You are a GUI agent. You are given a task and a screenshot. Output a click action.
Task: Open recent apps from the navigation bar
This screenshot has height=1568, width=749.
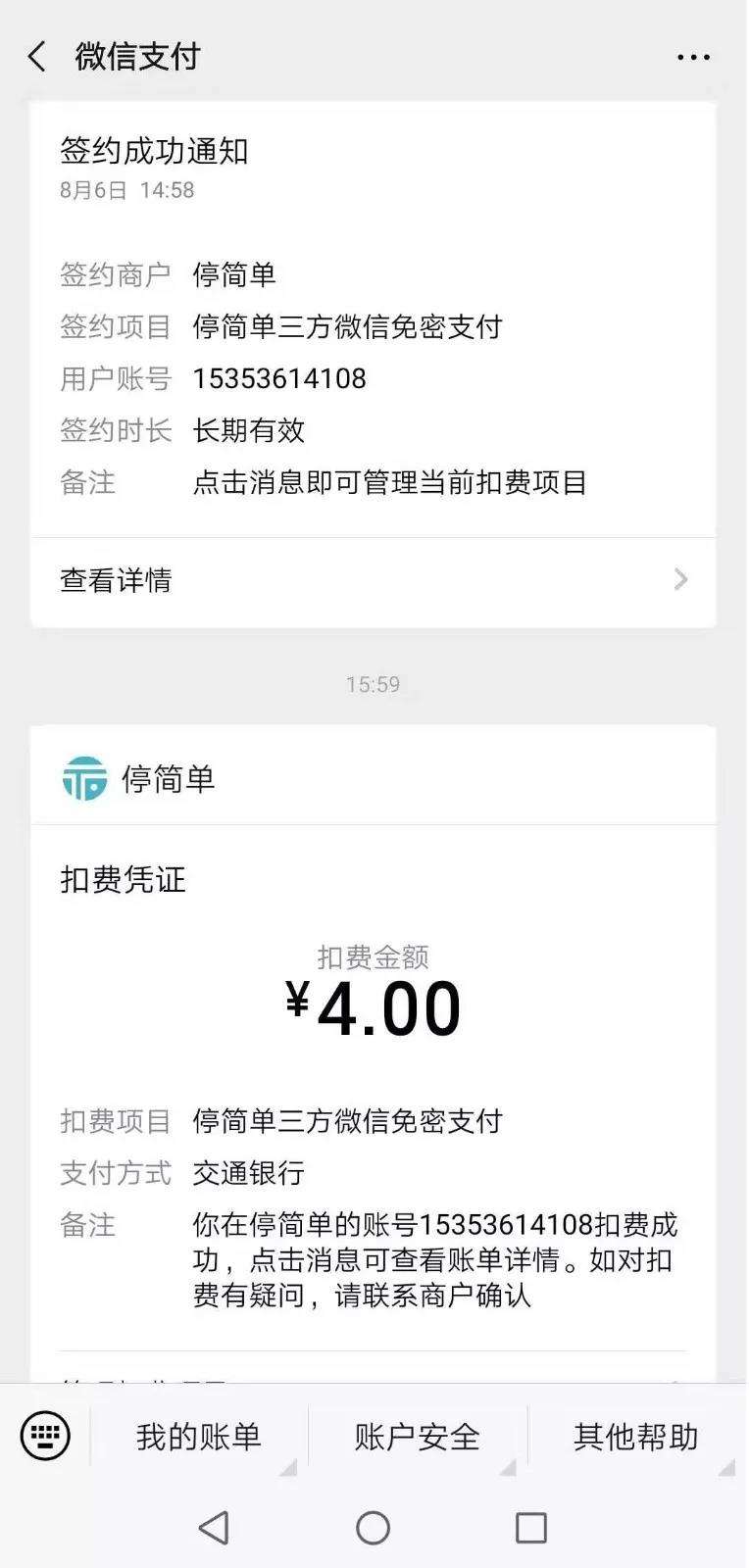(x=530, y=1528)
